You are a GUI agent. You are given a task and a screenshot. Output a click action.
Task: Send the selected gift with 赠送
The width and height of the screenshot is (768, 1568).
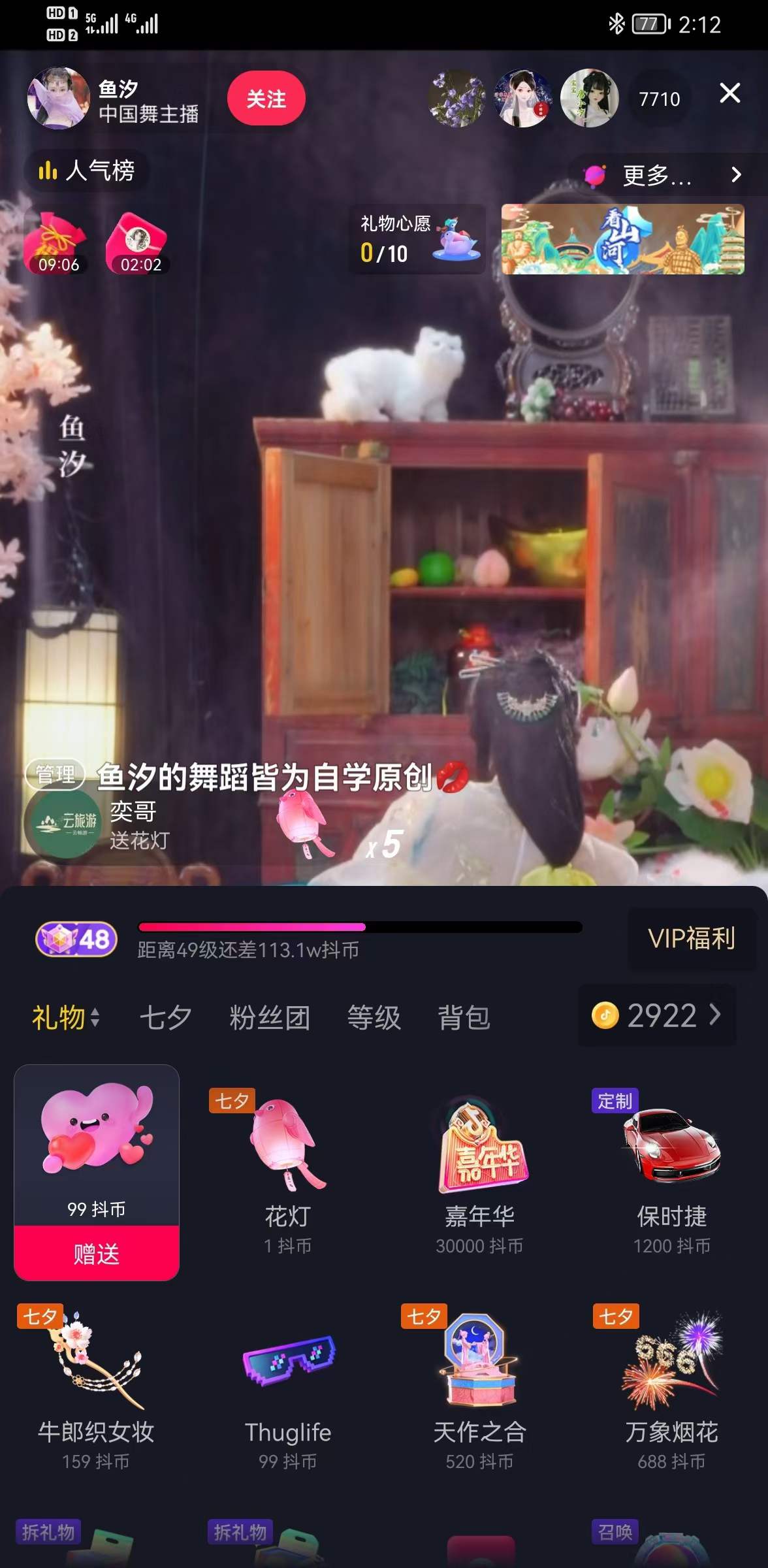97,1253
